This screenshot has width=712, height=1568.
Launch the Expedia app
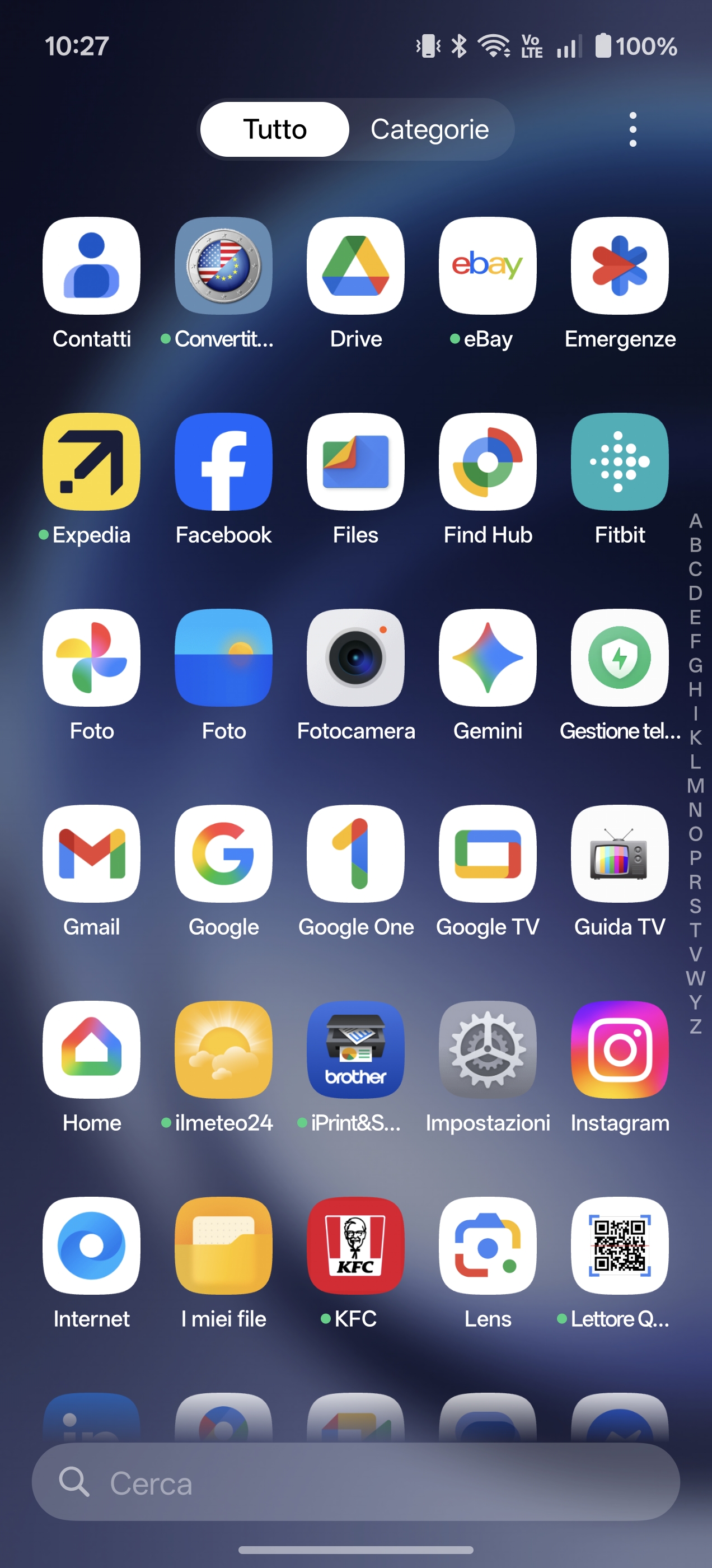click(91, 462)
